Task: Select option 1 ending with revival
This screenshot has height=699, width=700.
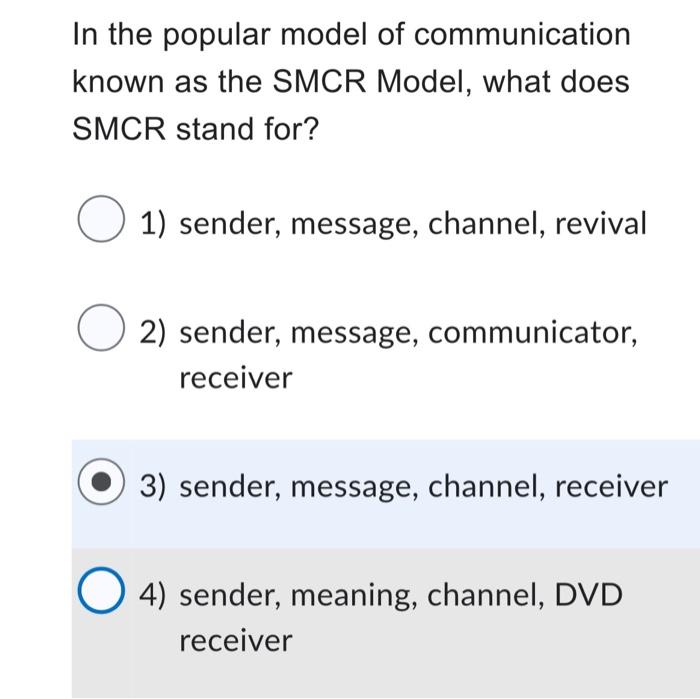Action: 100,223
